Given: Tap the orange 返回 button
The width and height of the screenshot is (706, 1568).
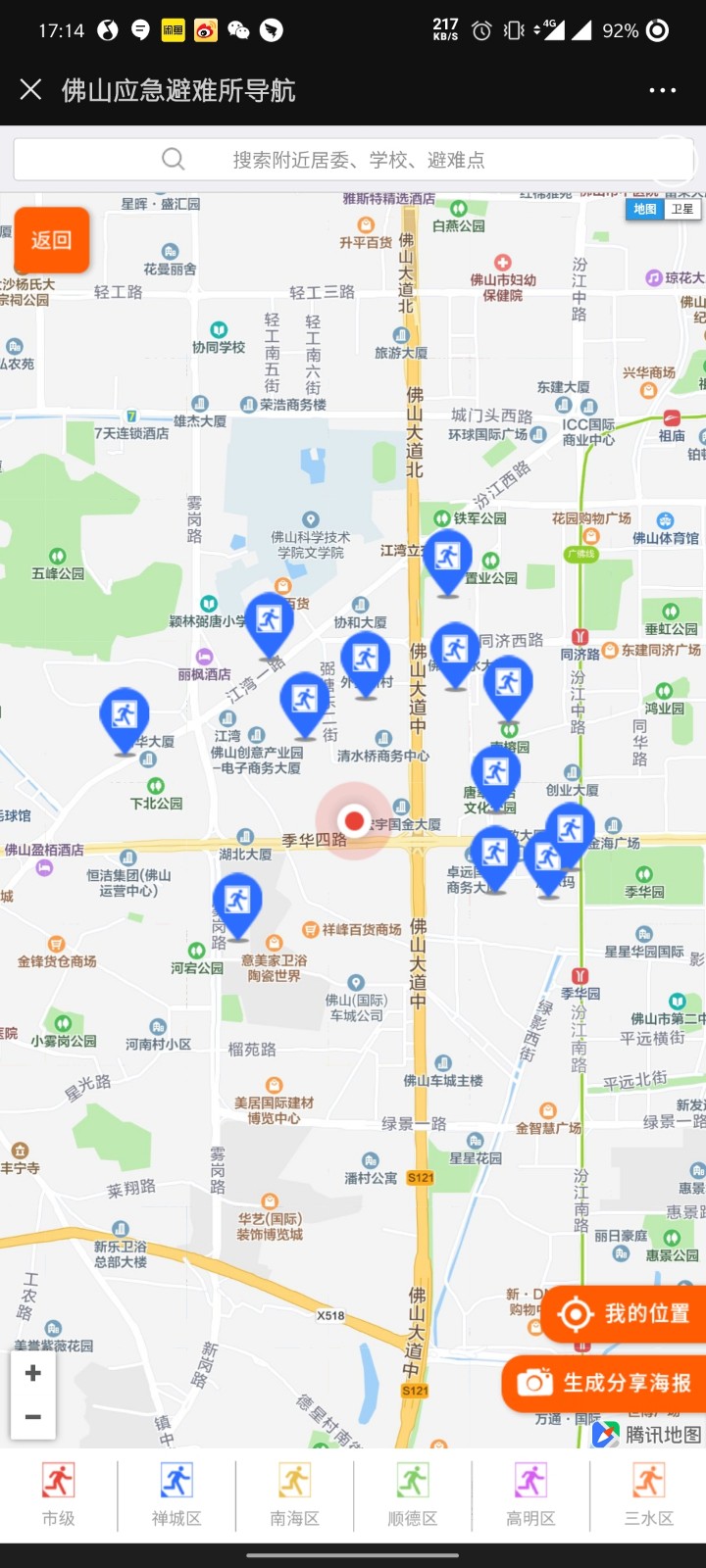Looking at the screenshot, I should click(51, 240).
